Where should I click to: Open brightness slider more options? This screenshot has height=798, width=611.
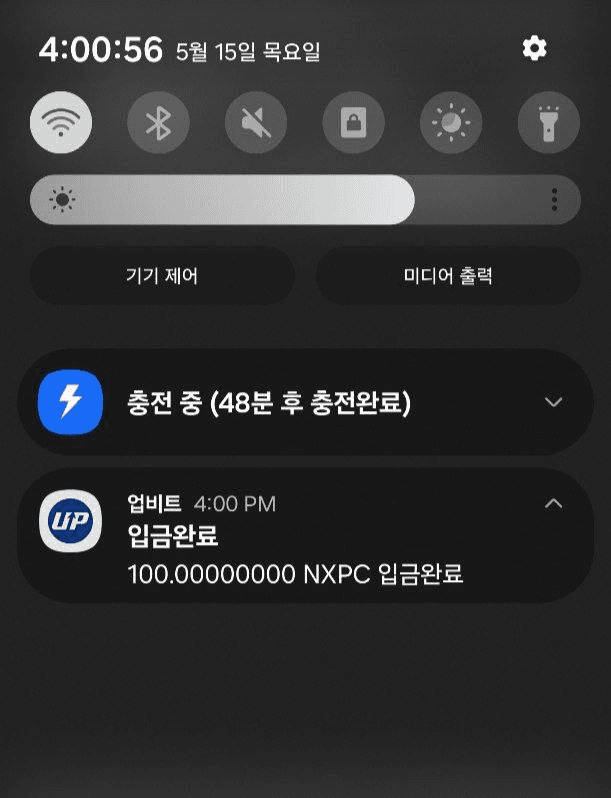[554, 200]
